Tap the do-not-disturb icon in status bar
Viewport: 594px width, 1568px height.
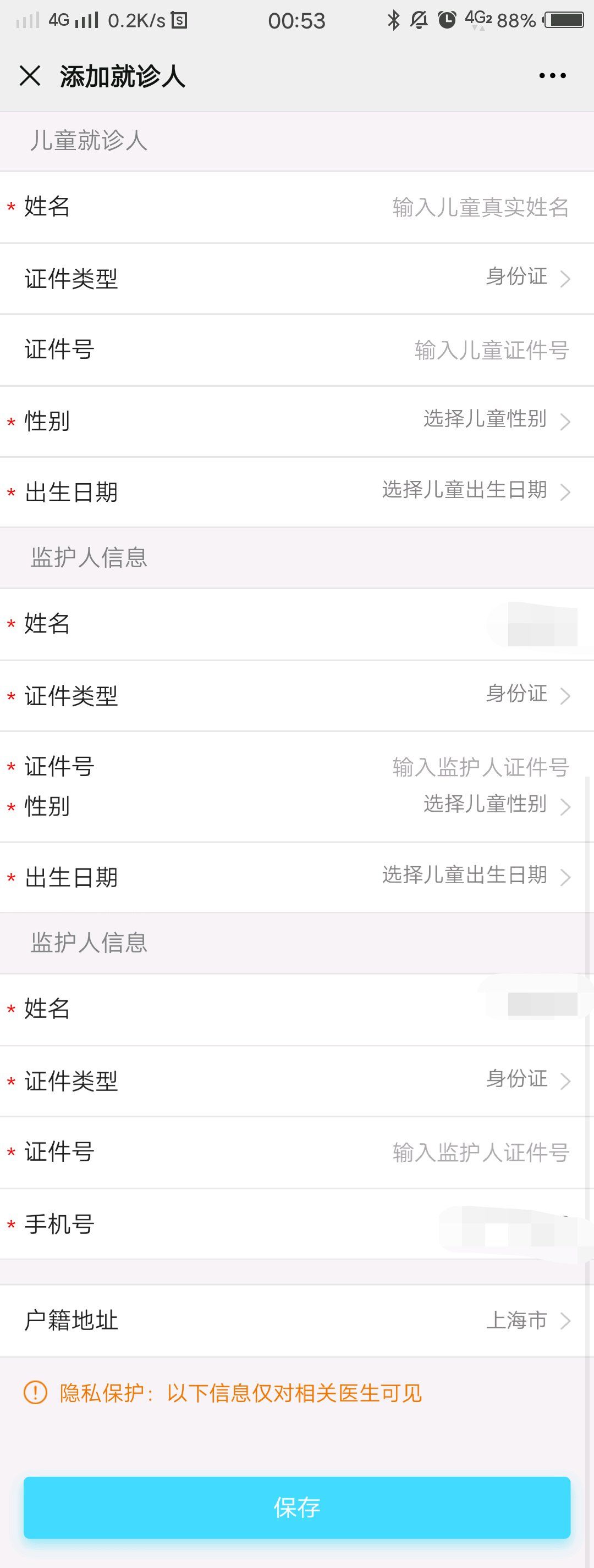click(419, 20)
